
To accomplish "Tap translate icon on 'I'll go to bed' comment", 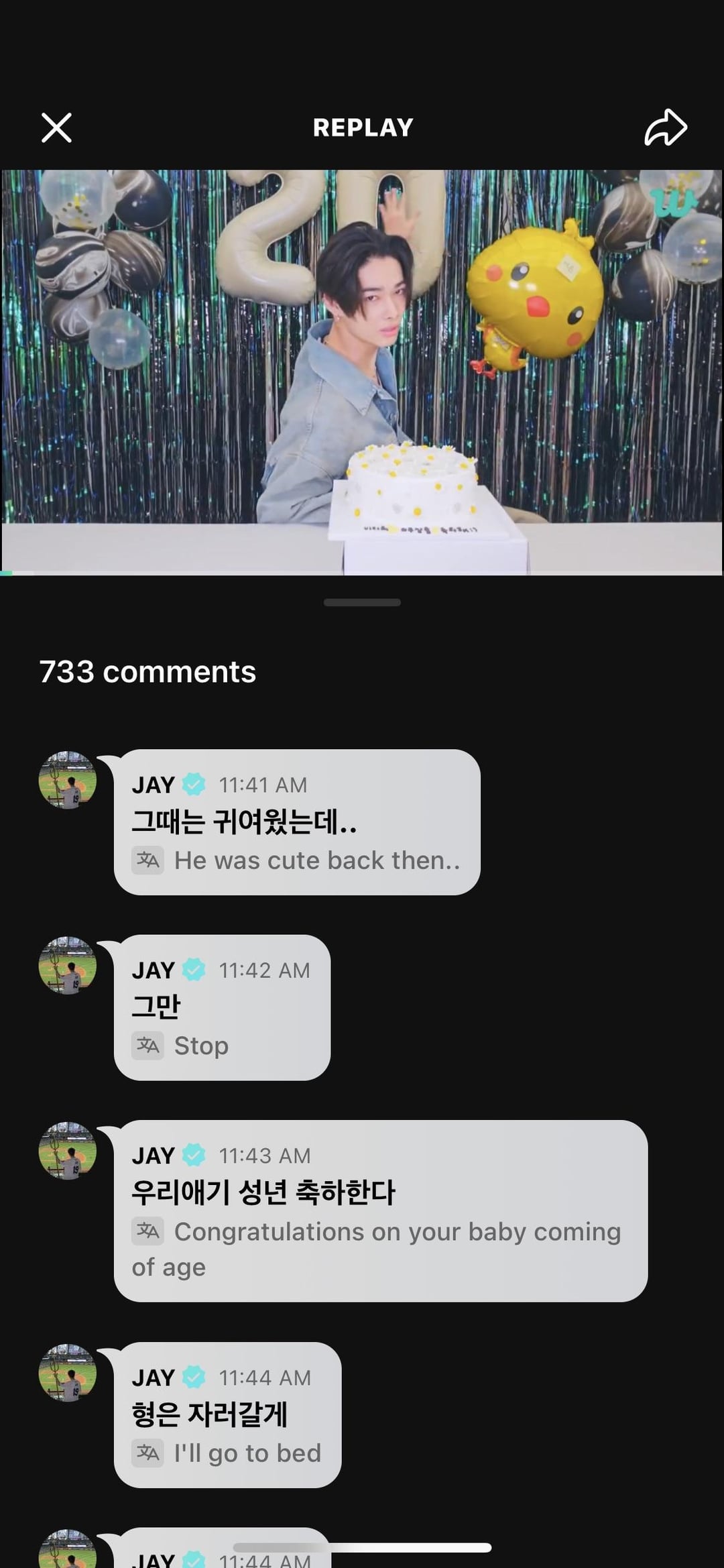I will click(148, 1453).
